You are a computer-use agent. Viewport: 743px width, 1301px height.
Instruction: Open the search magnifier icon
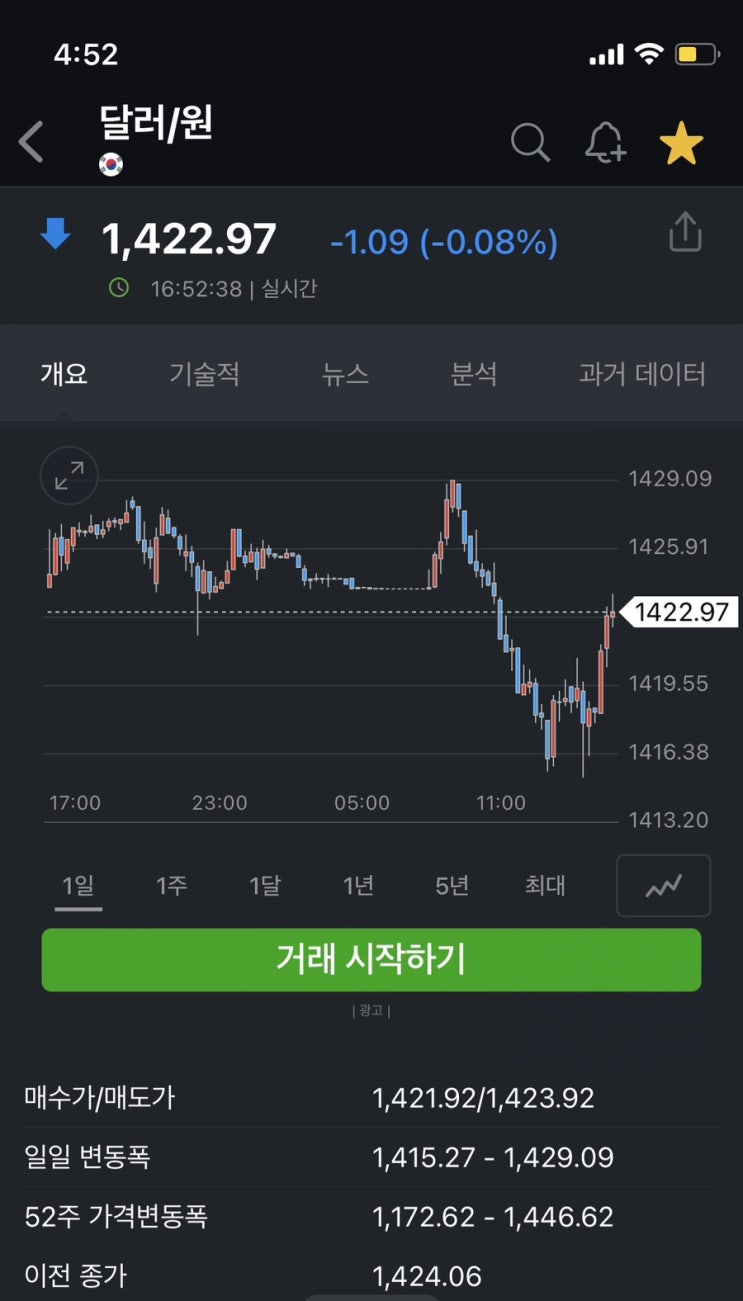click(x=530, y=143)
